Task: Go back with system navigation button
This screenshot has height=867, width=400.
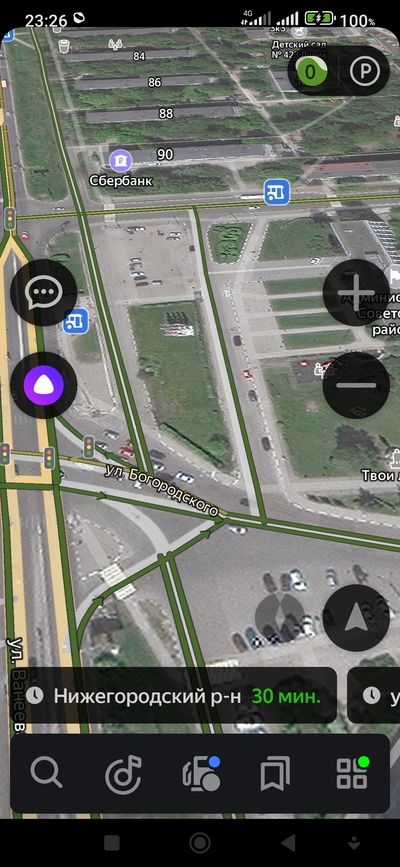Action: 288,843
